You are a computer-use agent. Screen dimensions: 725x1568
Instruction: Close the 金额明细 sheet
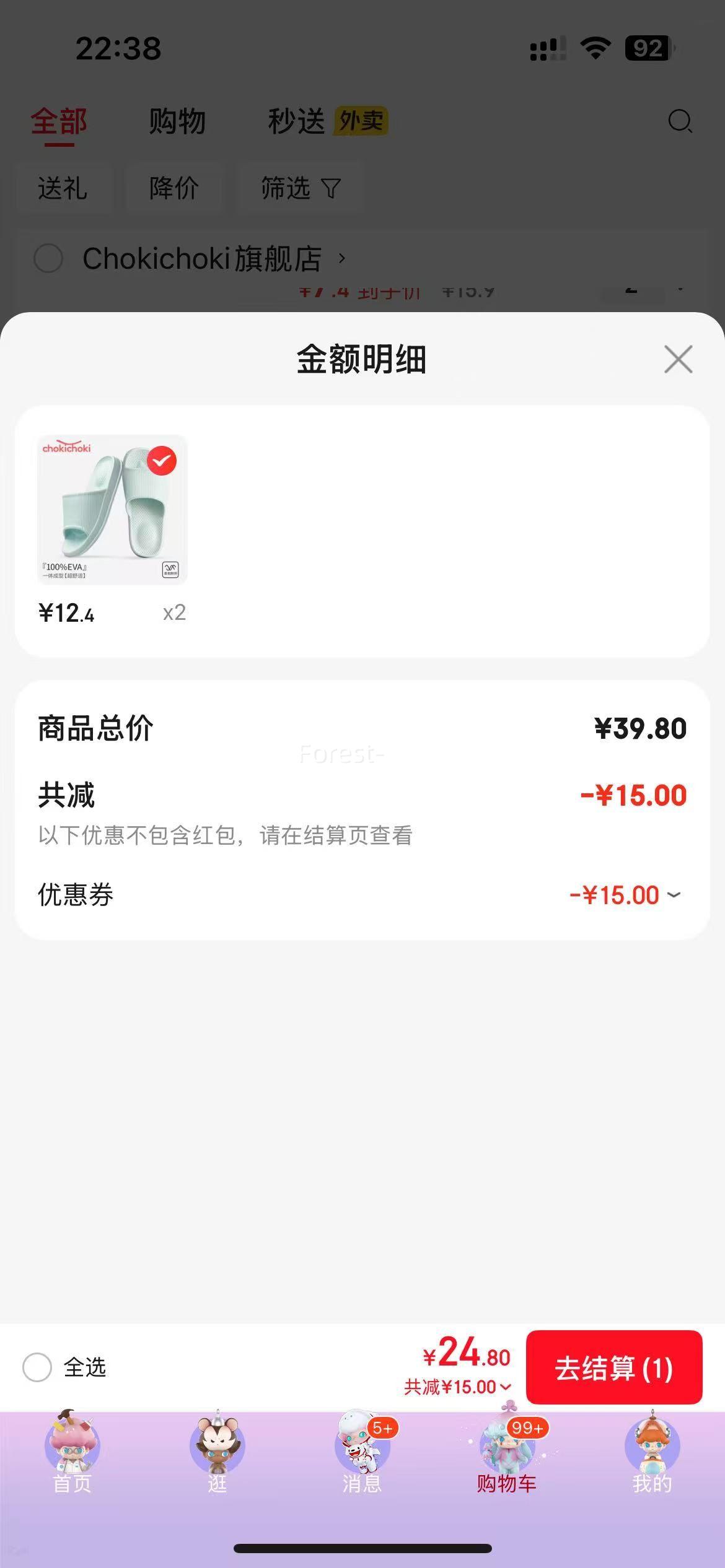pos(678,359)
